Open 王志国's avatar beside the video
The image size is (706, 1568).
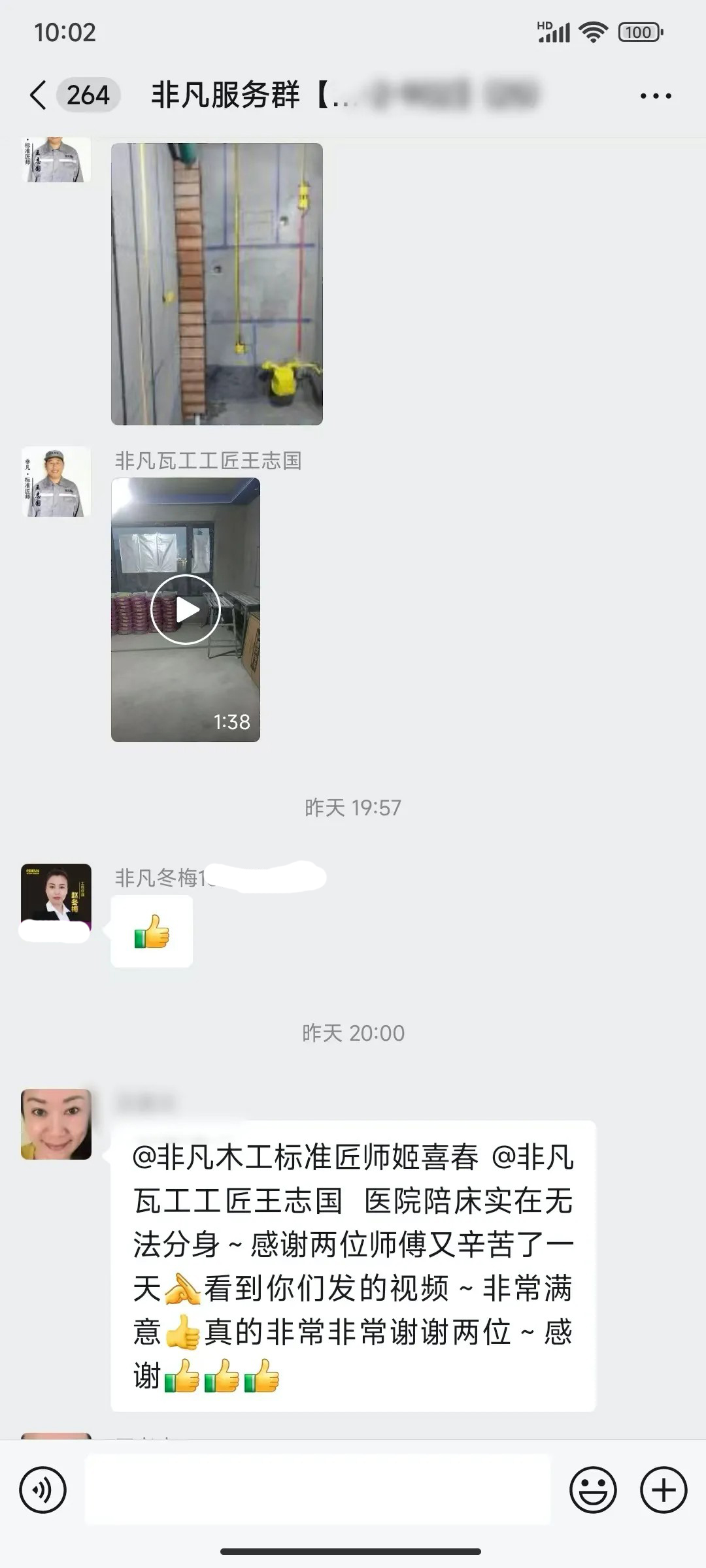coord(56,482)
